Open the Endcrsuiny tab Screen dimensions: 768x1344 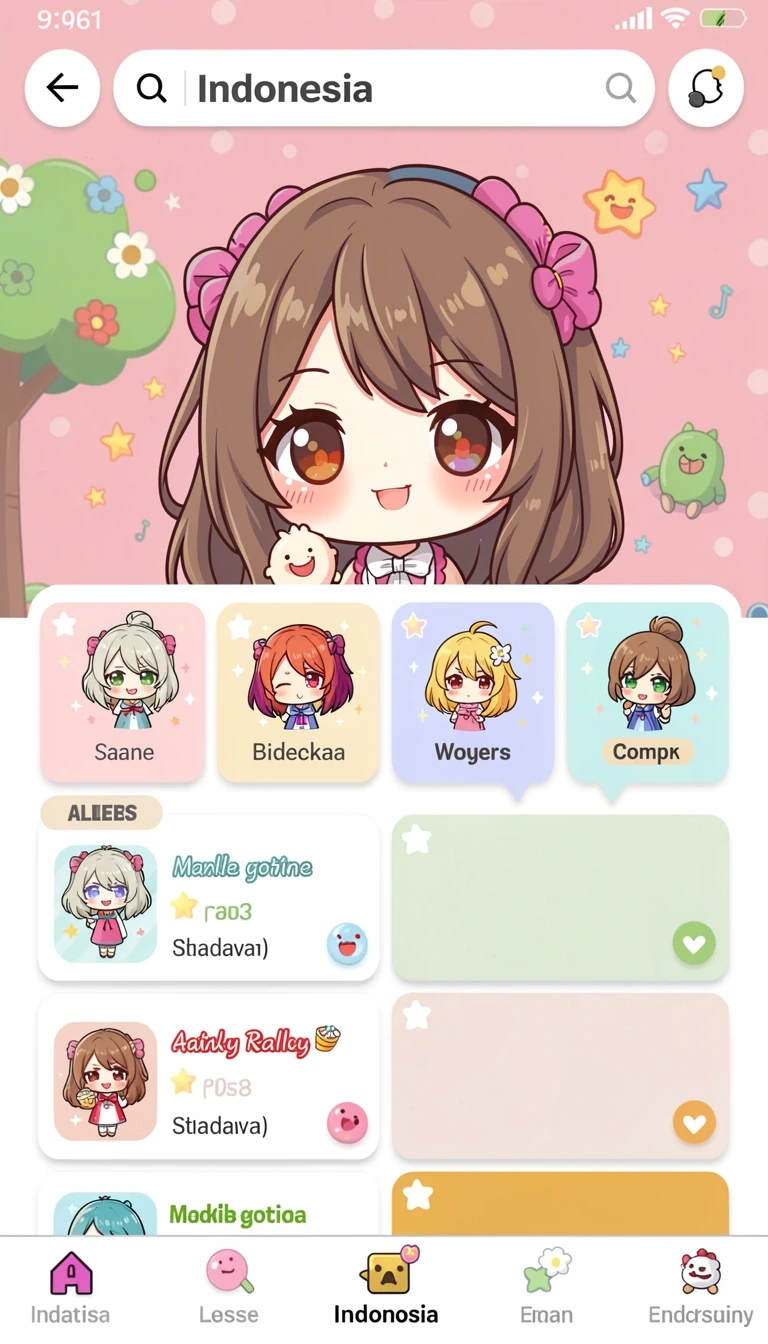(x=701, y=1290)
